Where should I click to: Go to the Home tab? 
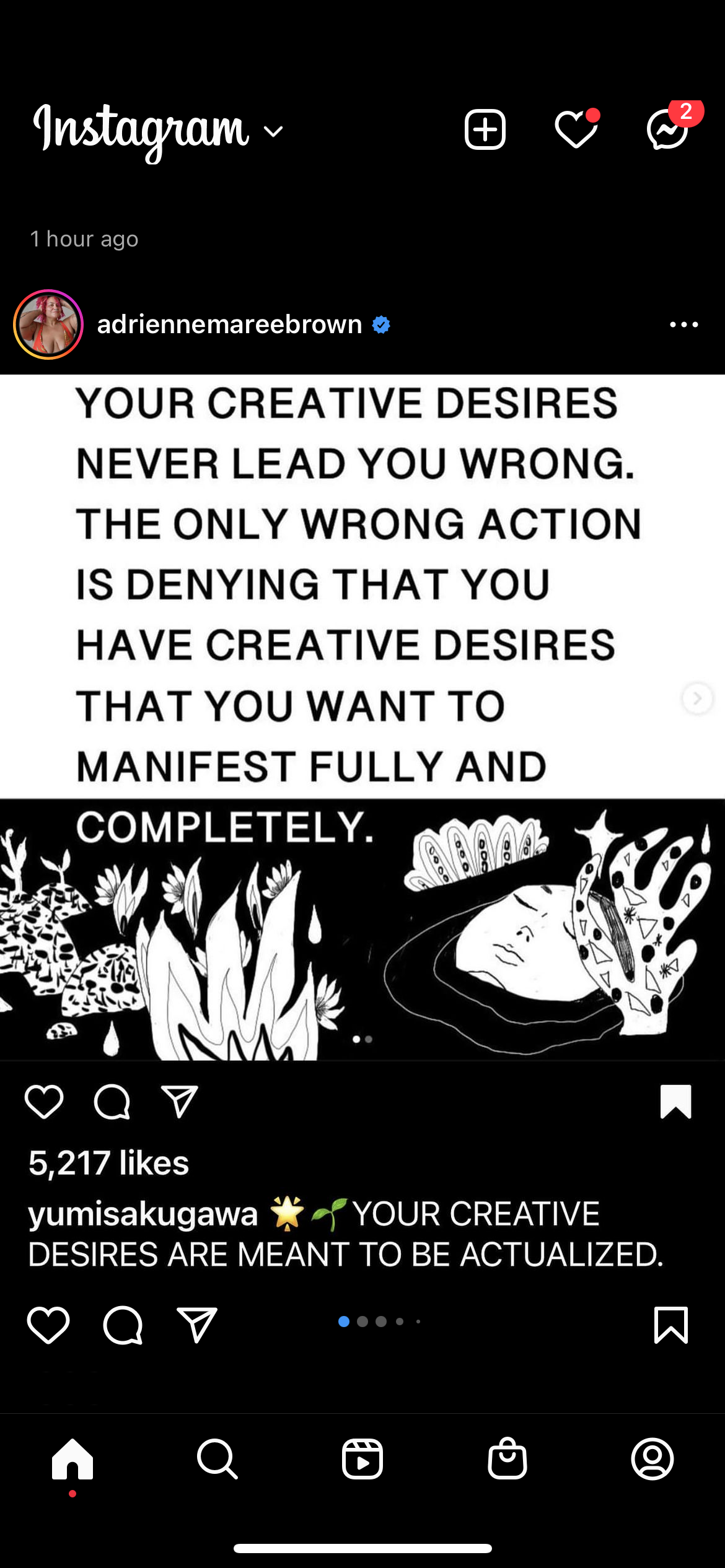coord(72,1459)
